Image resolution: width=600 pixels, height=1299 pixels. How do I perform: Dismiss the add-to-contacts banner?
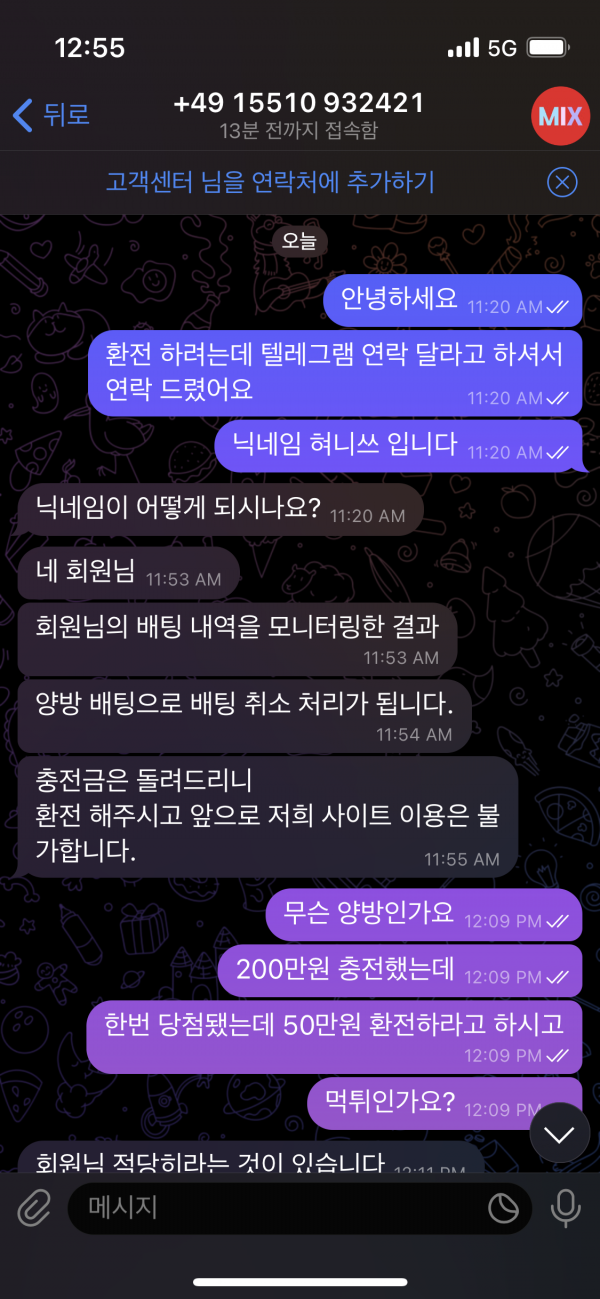pos(563,182)
